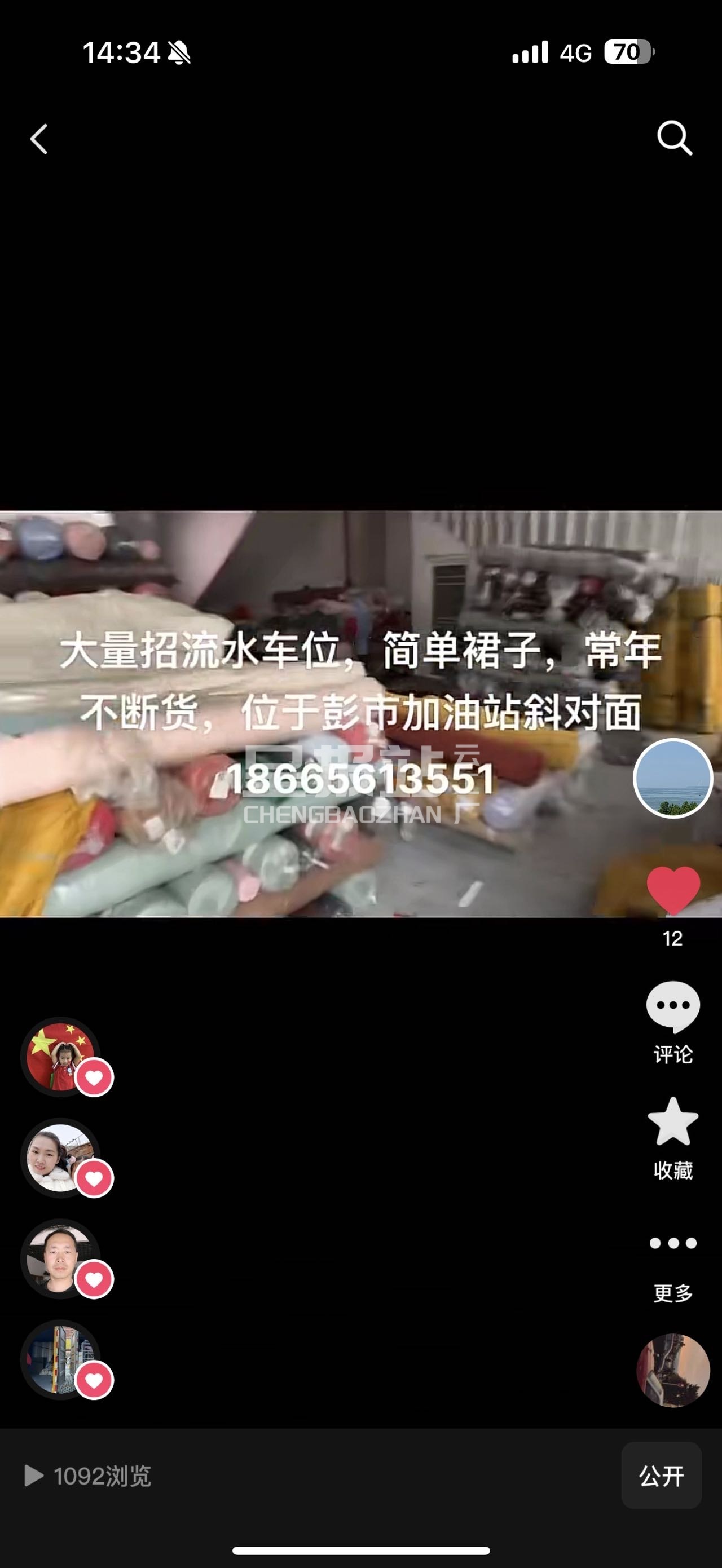Screen dimensions: 722x1568
Task: Open the author's ocean-photo avatar
Action: (x=673, y=778)
